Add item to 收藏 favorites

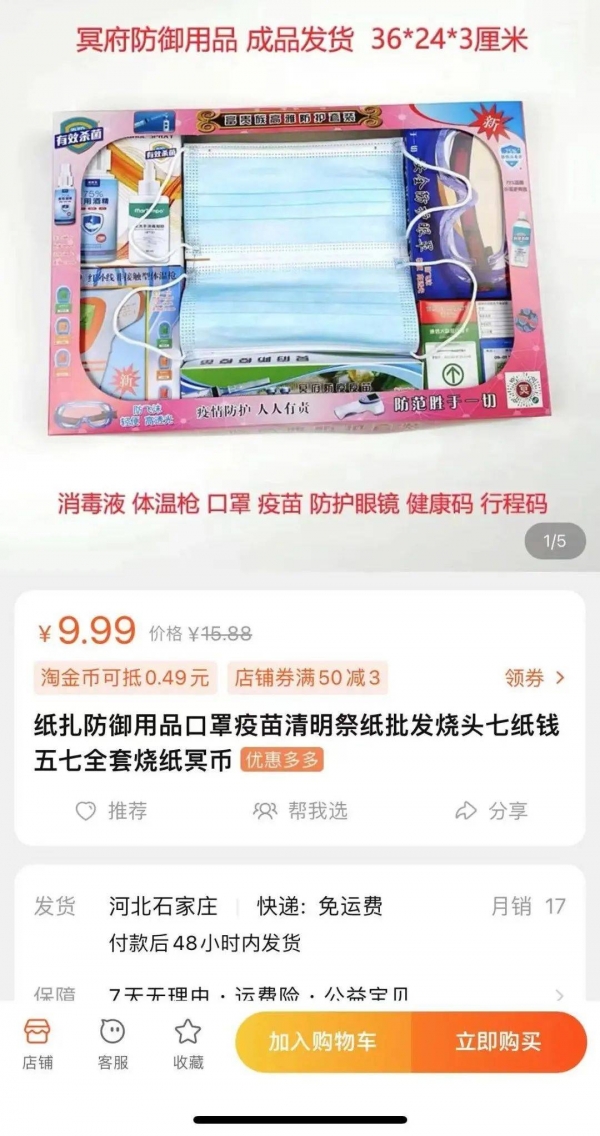click(188, 1044)
